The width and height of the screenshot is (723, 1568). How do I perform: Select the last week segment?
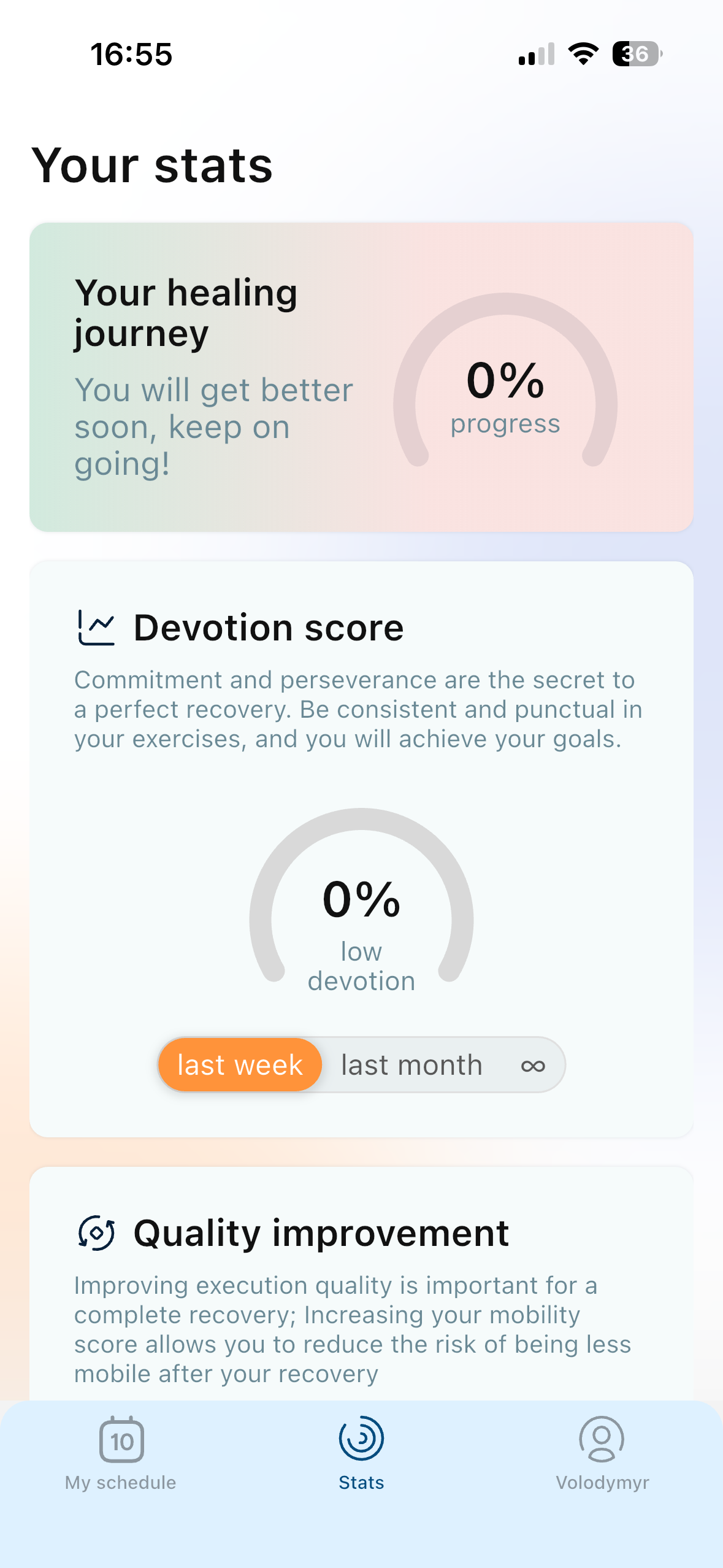pyautogui.click(x=240, y=1065)
